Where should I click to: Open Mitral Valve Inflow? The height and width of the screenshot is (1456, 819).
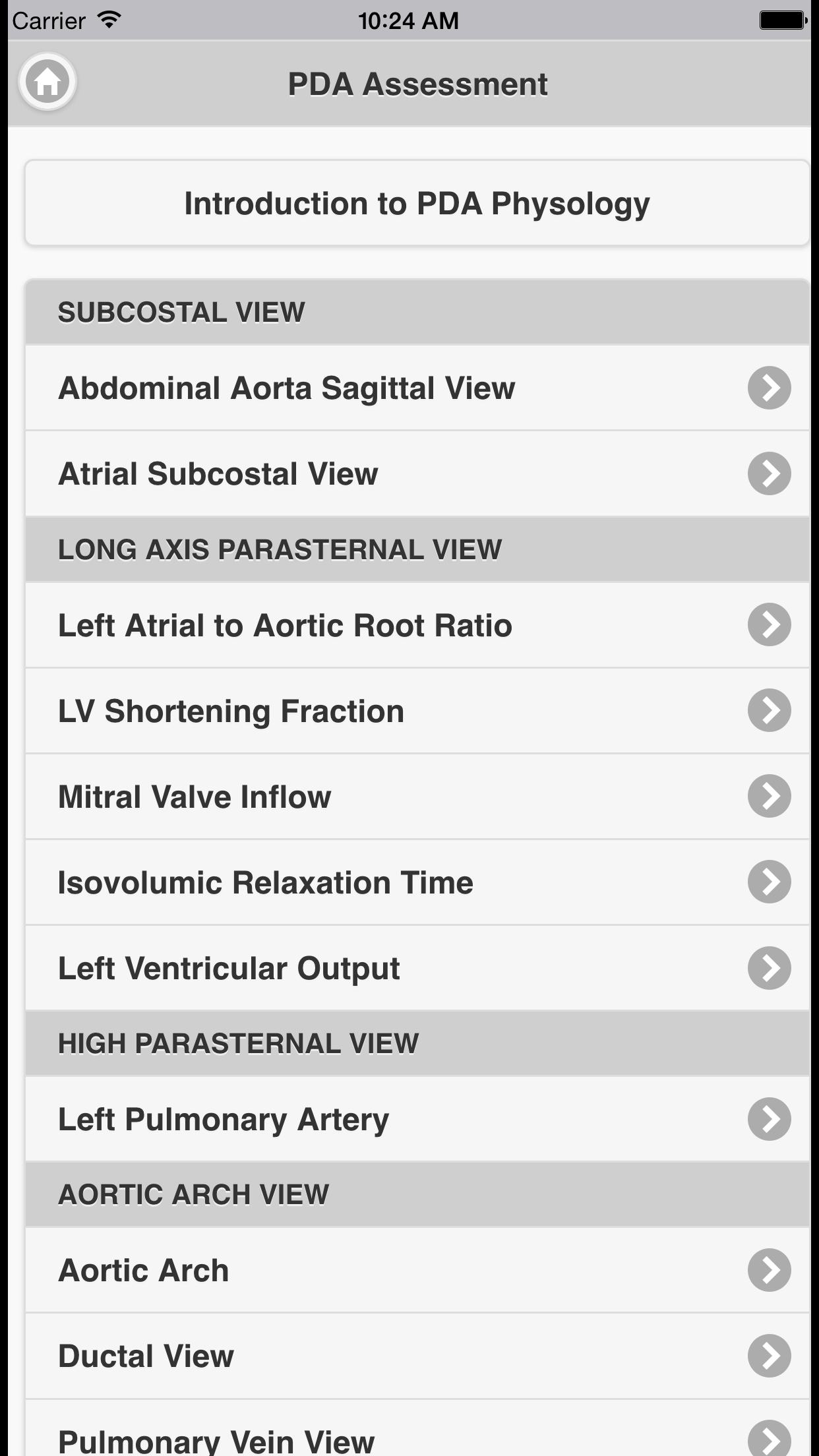(x=417, y=797)
